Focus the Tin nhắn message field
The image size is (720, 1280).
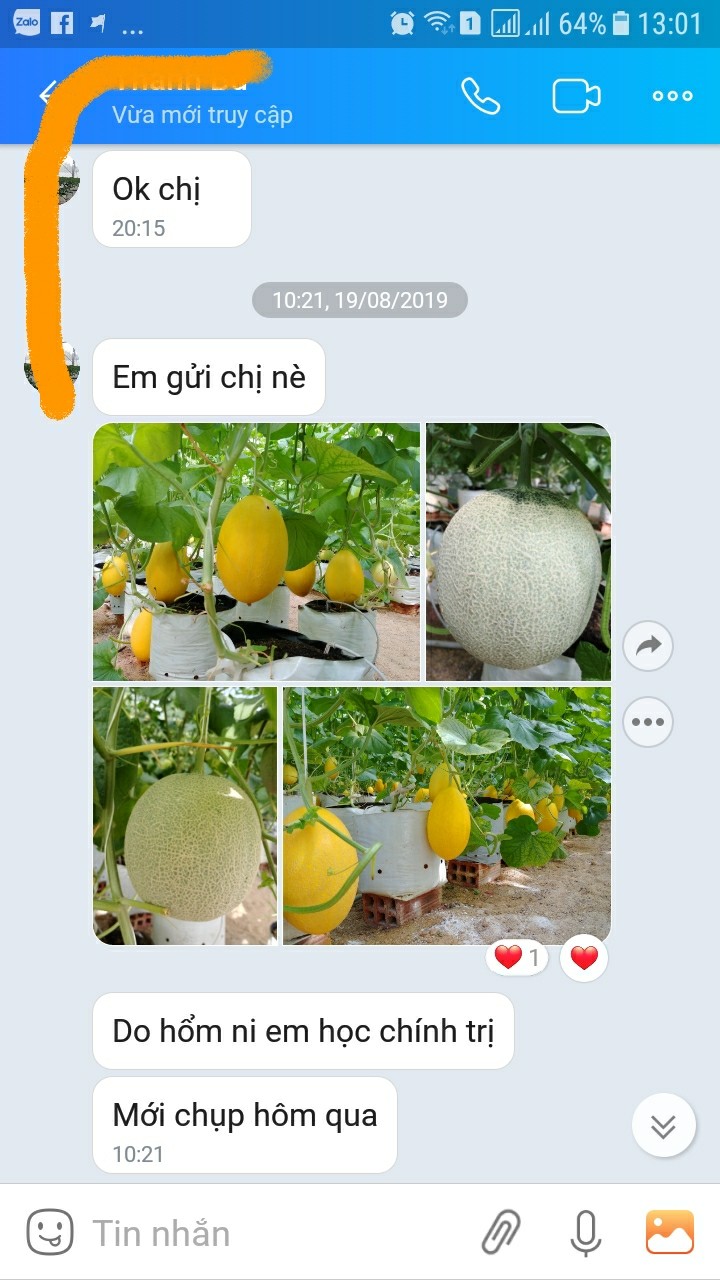270,1233
